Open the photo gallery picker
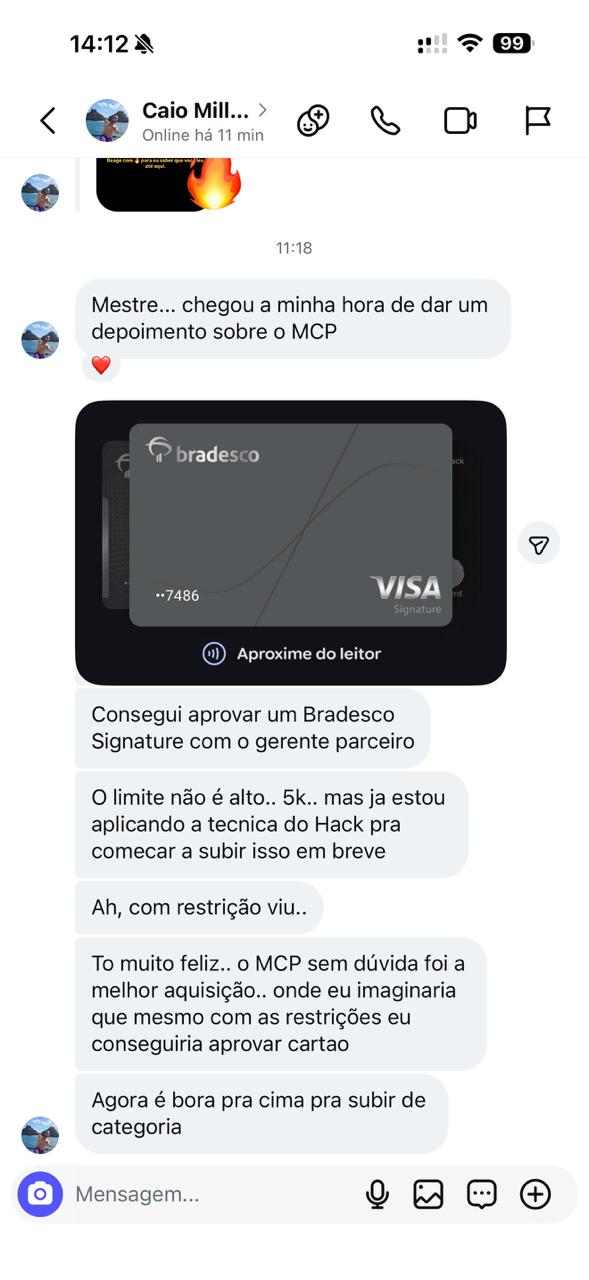 tap(428, 1194)
